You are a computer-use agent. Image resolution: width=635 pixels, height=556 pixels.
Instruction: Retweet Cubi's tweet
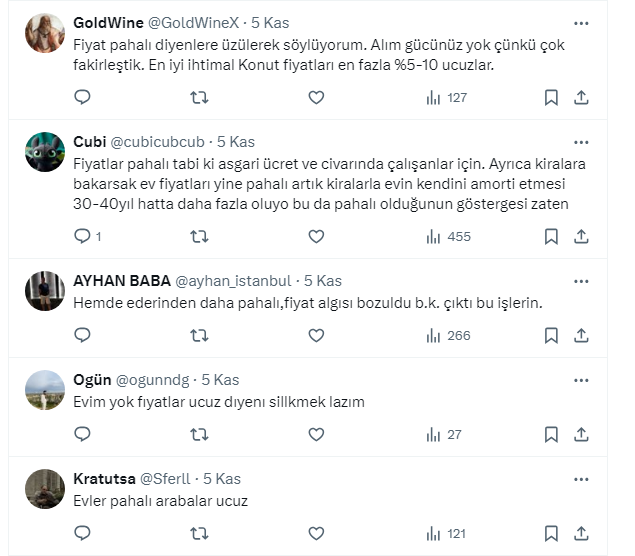pos(199,237)
